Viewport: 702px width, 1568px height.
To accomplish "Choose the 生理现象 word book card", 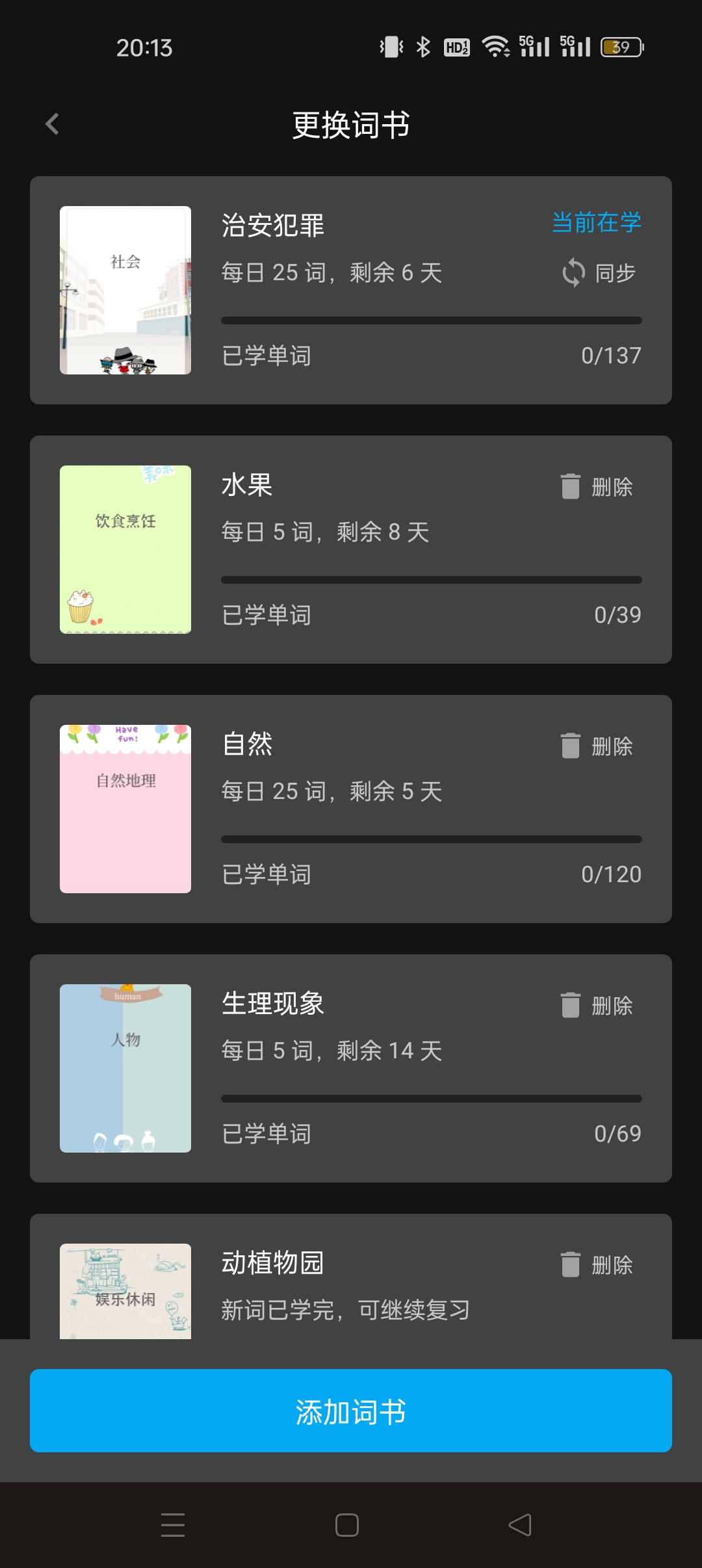I will coord(351,1068).
